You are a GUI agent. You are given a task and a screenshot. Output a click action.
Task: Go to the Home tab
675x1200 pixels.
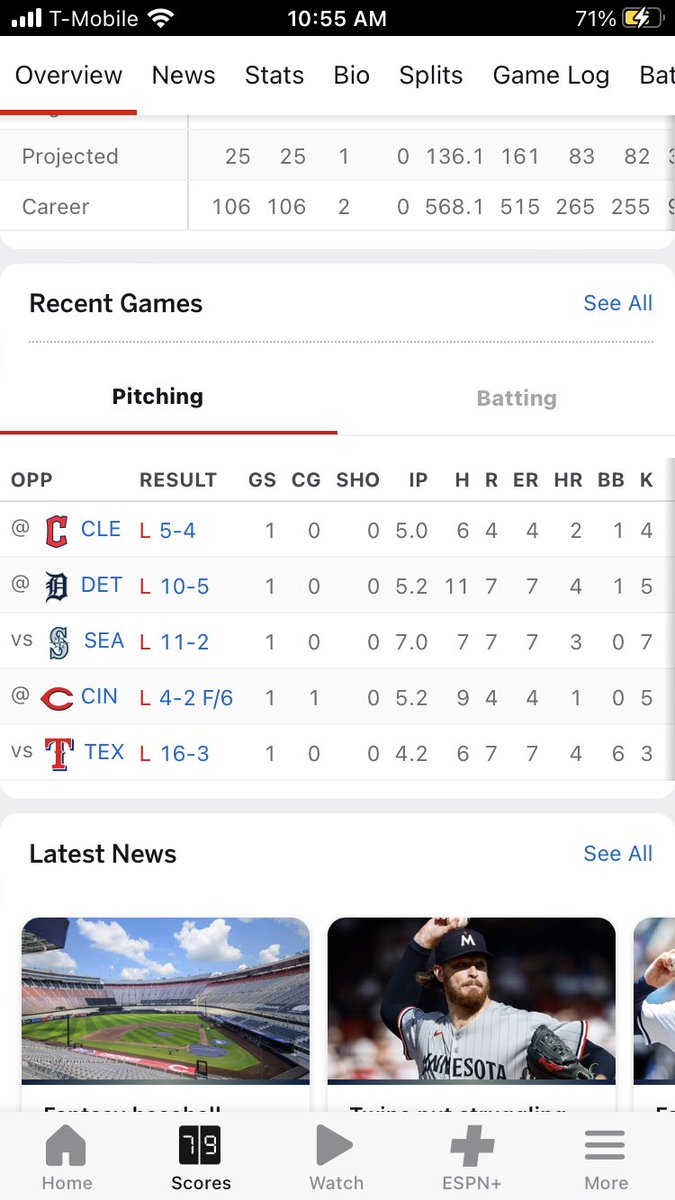(67, 1158)
